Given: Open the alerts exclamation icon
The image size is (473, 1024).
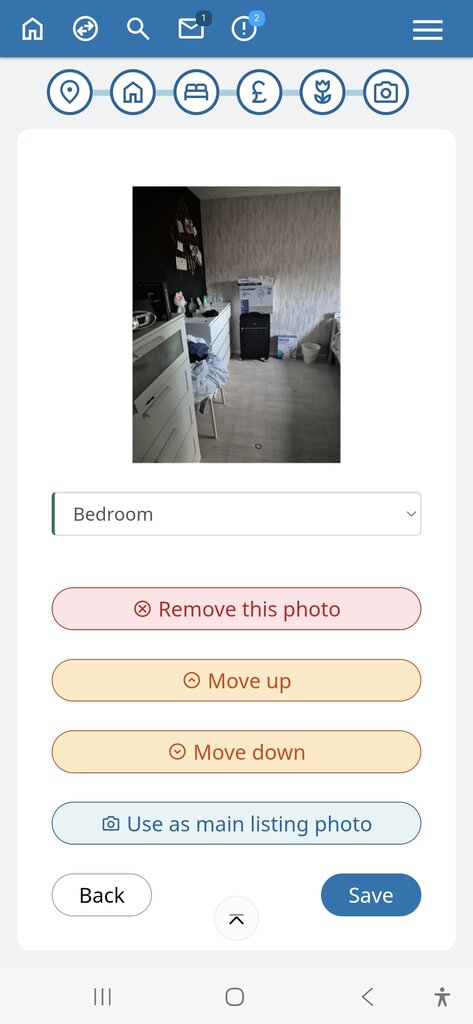Looking at the screenshot, I should 244,29.
